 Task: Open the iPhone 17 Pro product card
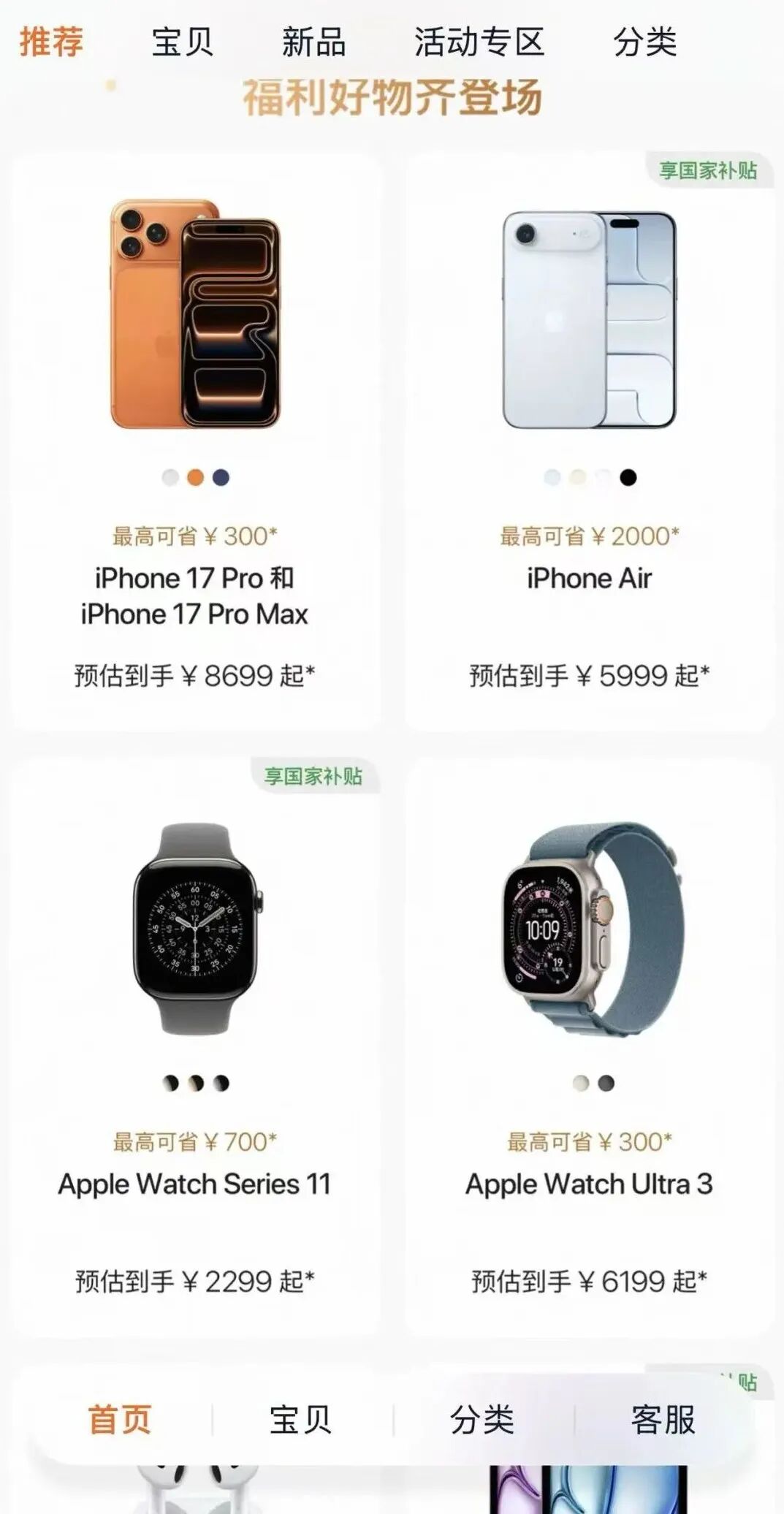tap(195, 438)
